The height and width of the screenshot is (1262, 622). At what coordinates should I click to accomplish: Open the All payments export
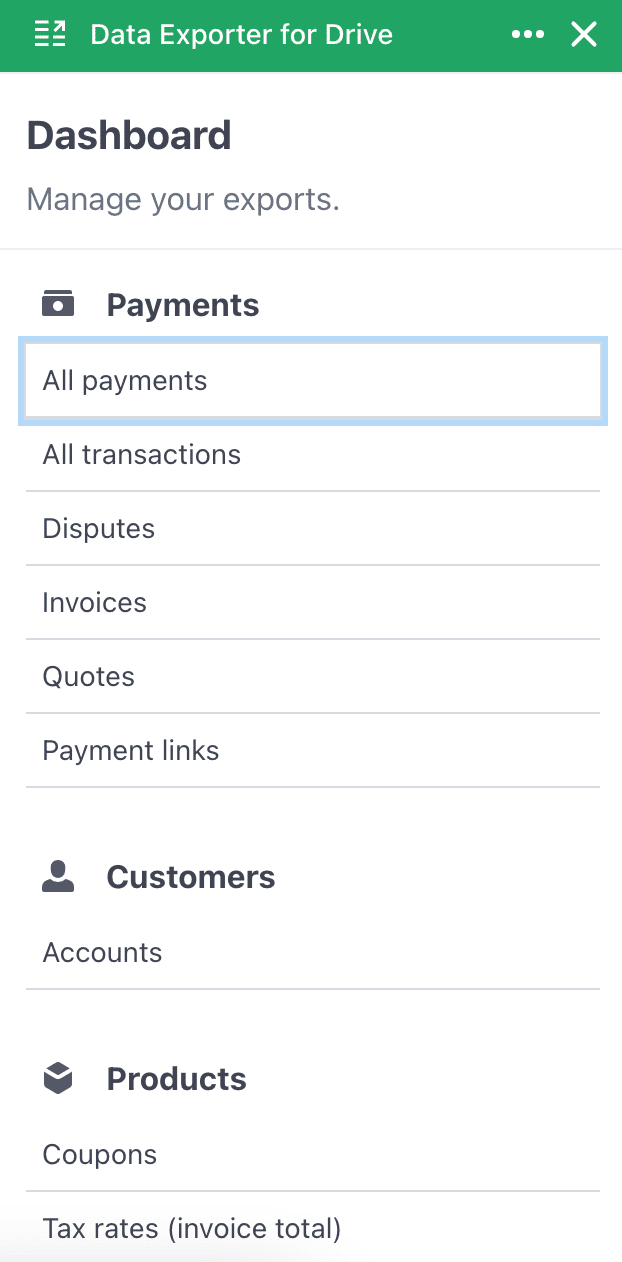coord(312,381)
